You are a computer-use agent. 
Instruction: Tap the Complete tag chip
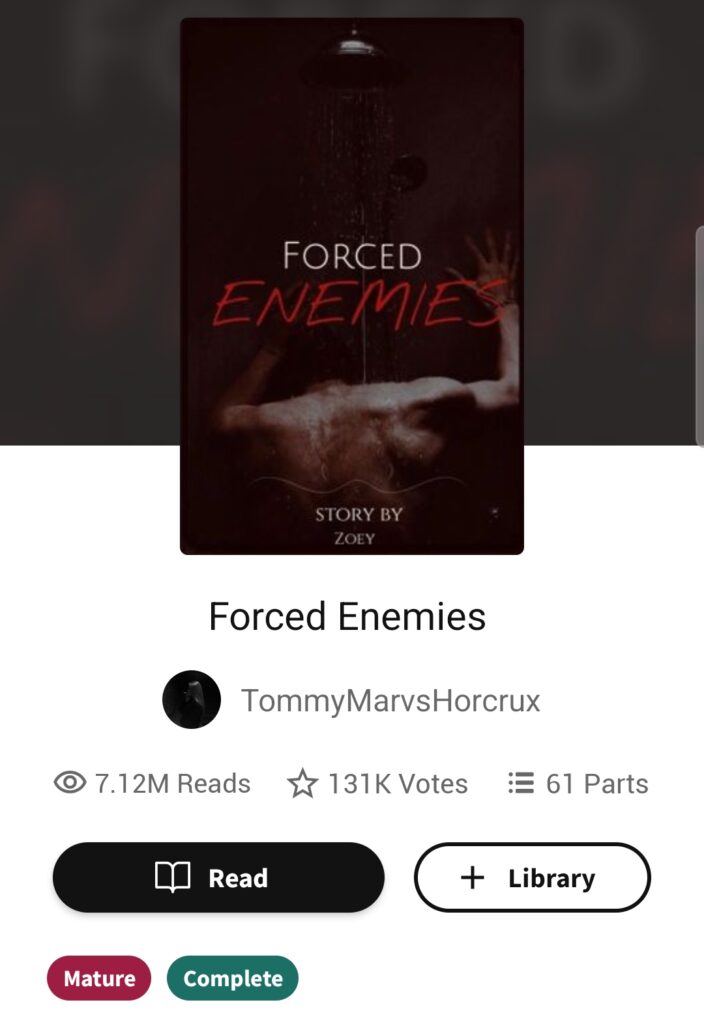point(232,978)
